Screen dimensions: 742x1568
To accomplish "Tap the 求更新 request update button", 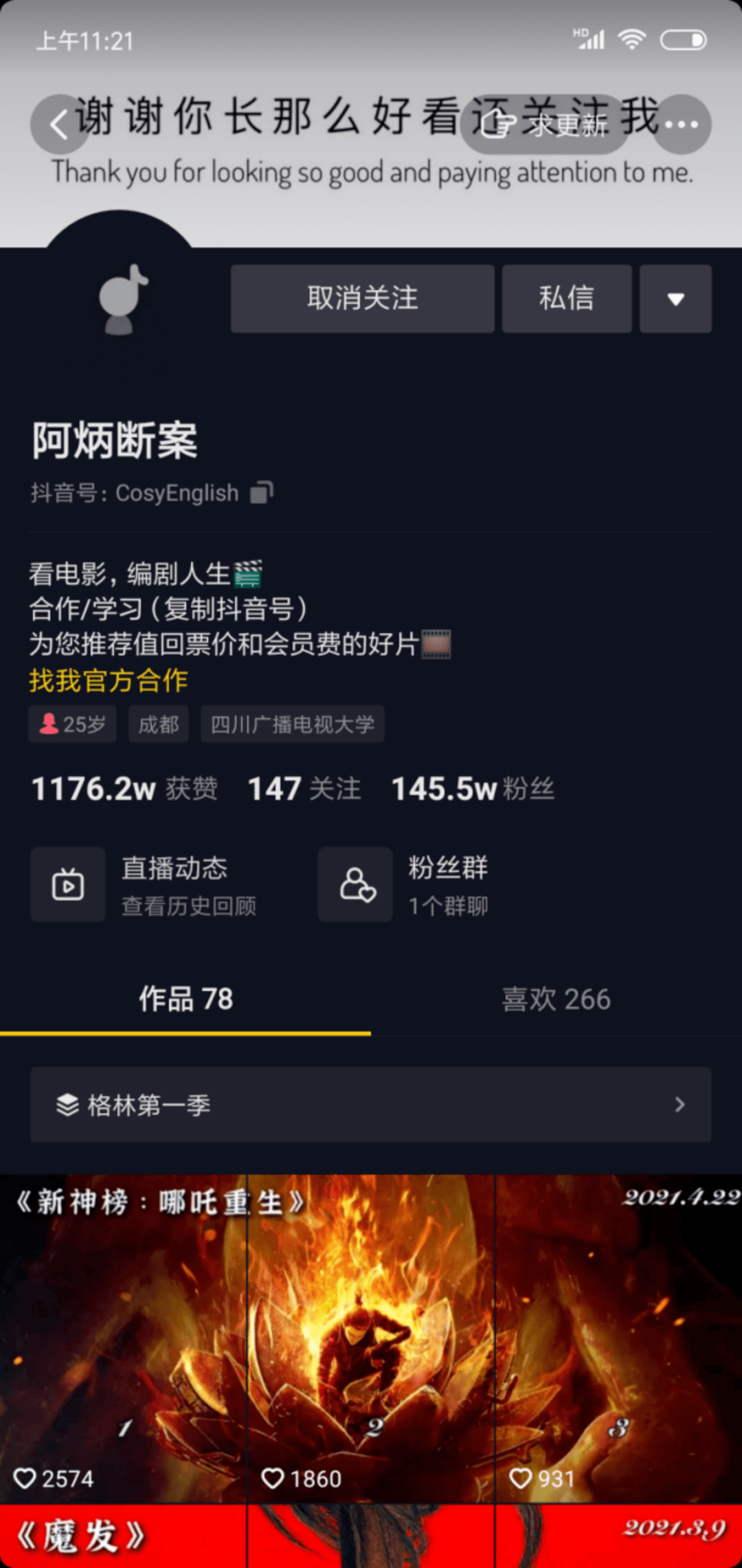I will coord(544,124).
